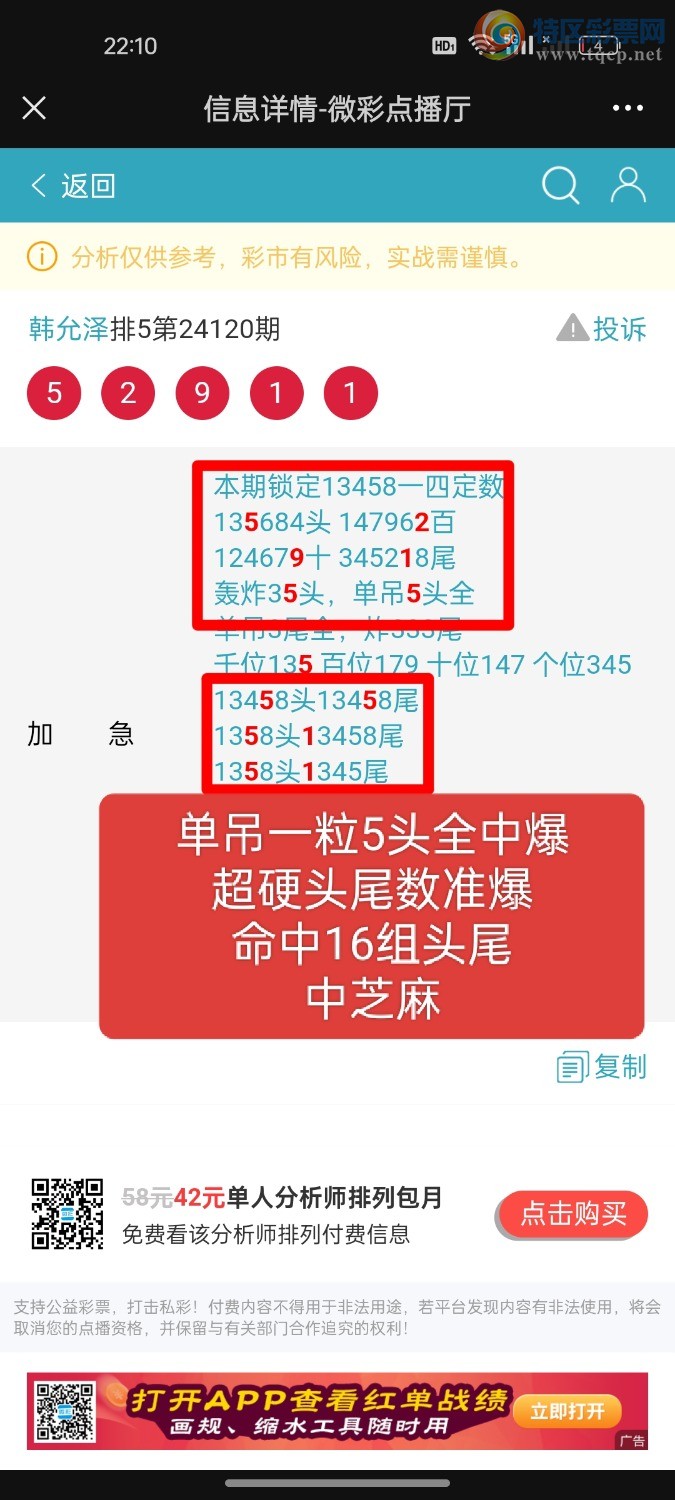The image size is (675, 1500).
Task: Open analyst 韩允泽's name link
Action: click(69, 328)
